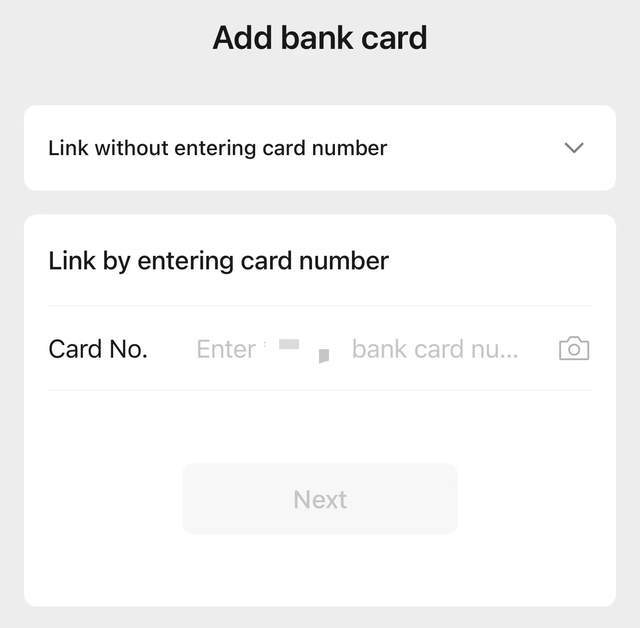Tap the Next button
The image size is (640, 628).
point(320,499)
